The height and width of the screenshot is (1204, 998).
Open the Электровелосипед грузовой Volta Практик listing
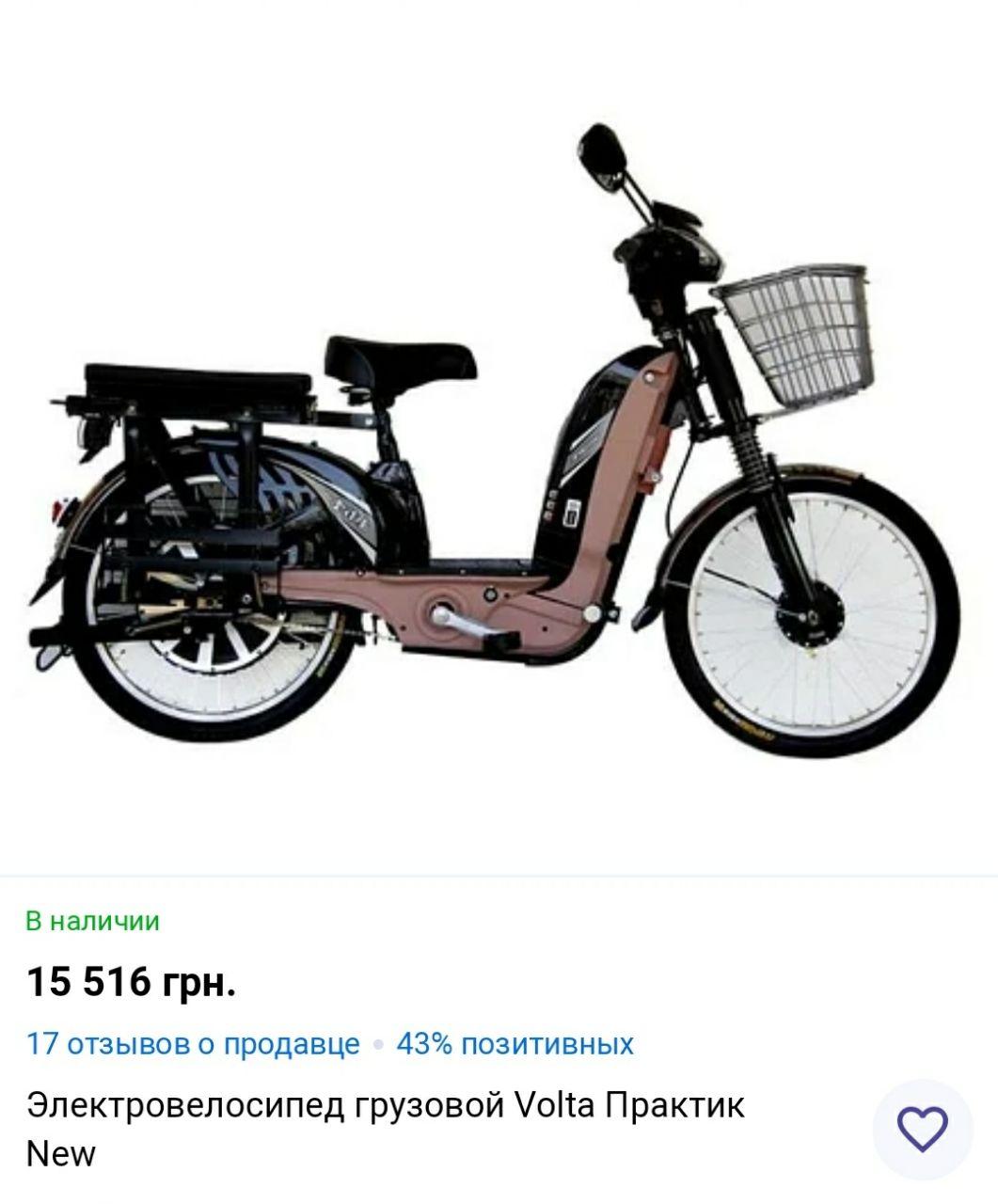(x=386, y=1105)
